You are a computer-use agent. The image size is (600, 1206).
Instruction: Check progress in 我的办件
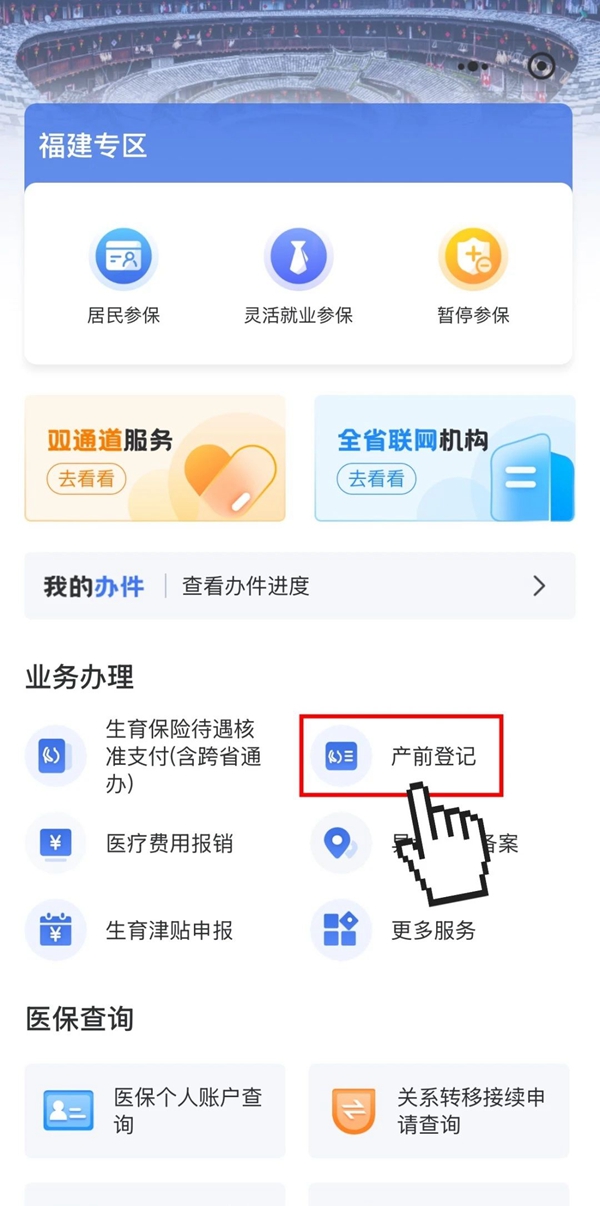tap(299, 586)
